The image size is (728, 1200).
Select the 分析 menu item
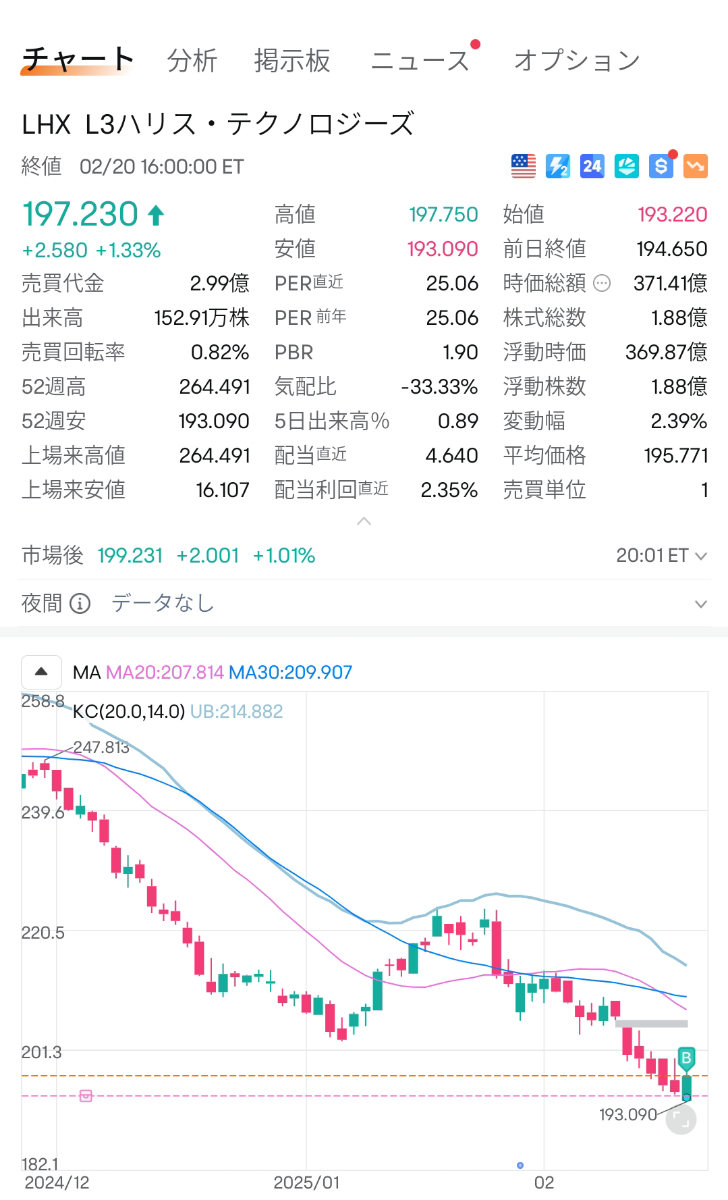(192, 60)
